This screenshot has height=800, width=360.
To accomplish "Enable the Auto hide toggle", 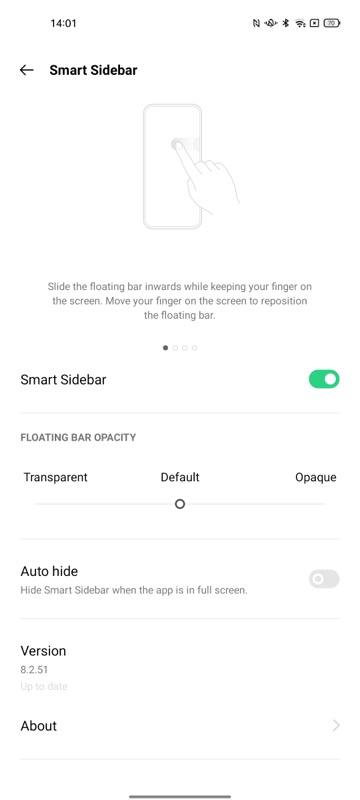I will (x=324, y=579).
